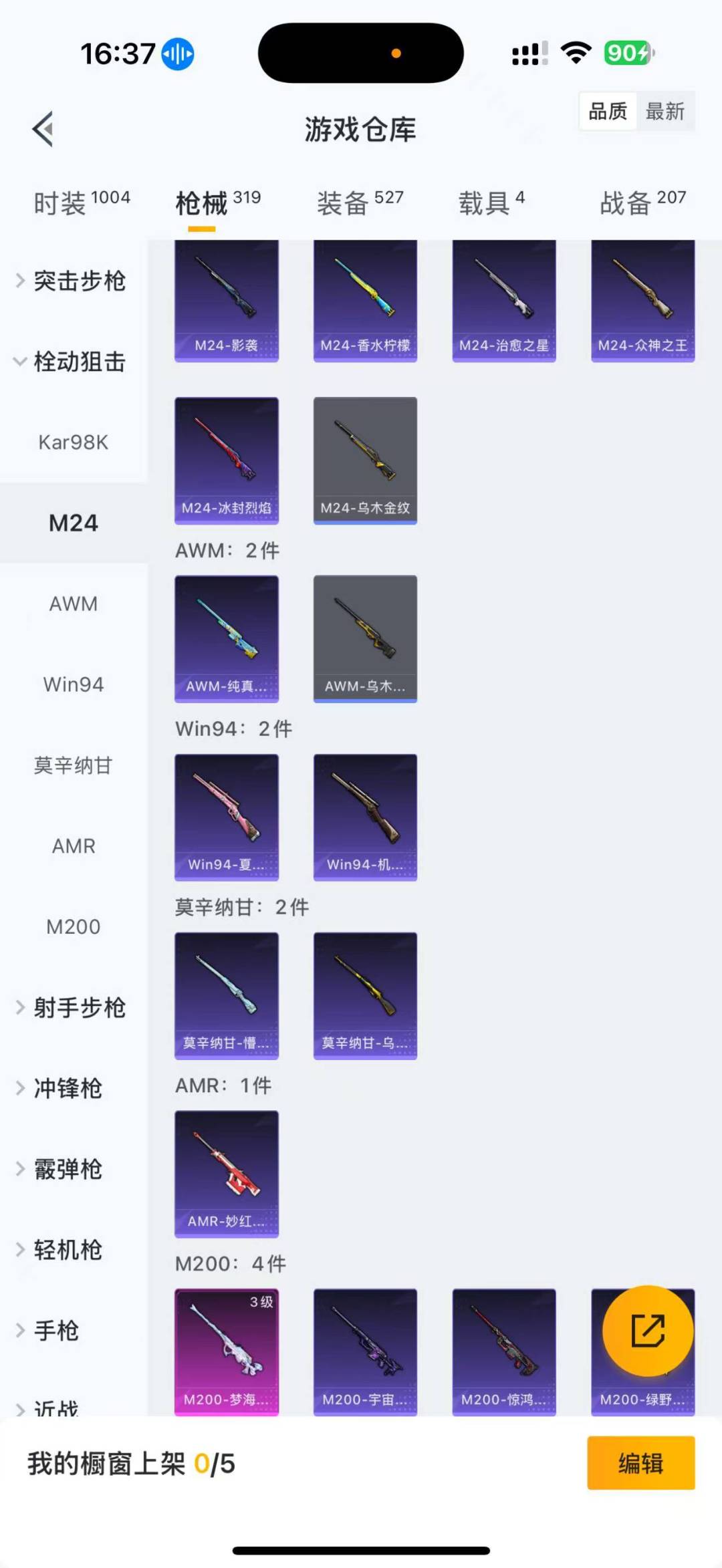The width and height of the screenshot is (722, 1568).
Task: Switch sorting to 最新
Action: coord(666,112)
